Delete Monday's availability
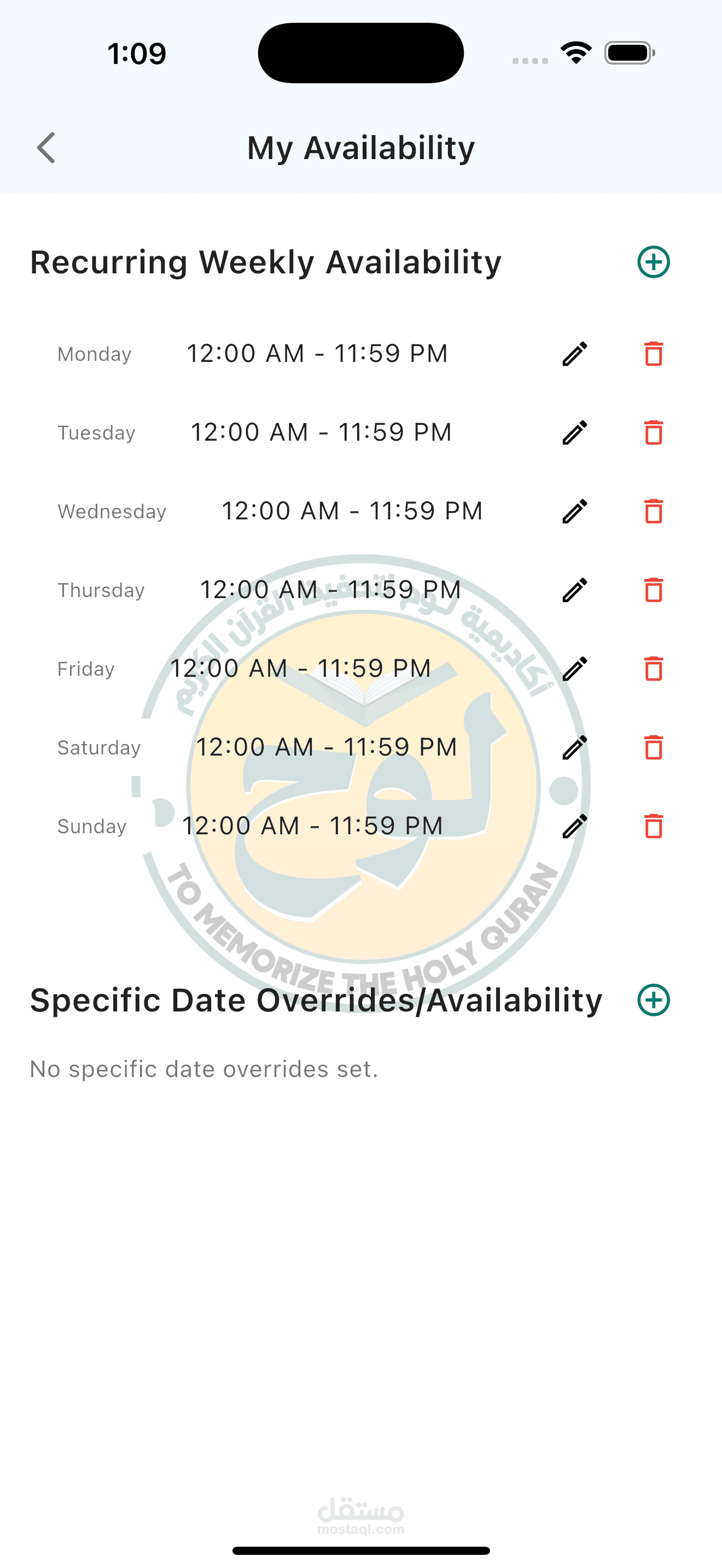This screenshot has width=722, height=1568. click(653, 354)
